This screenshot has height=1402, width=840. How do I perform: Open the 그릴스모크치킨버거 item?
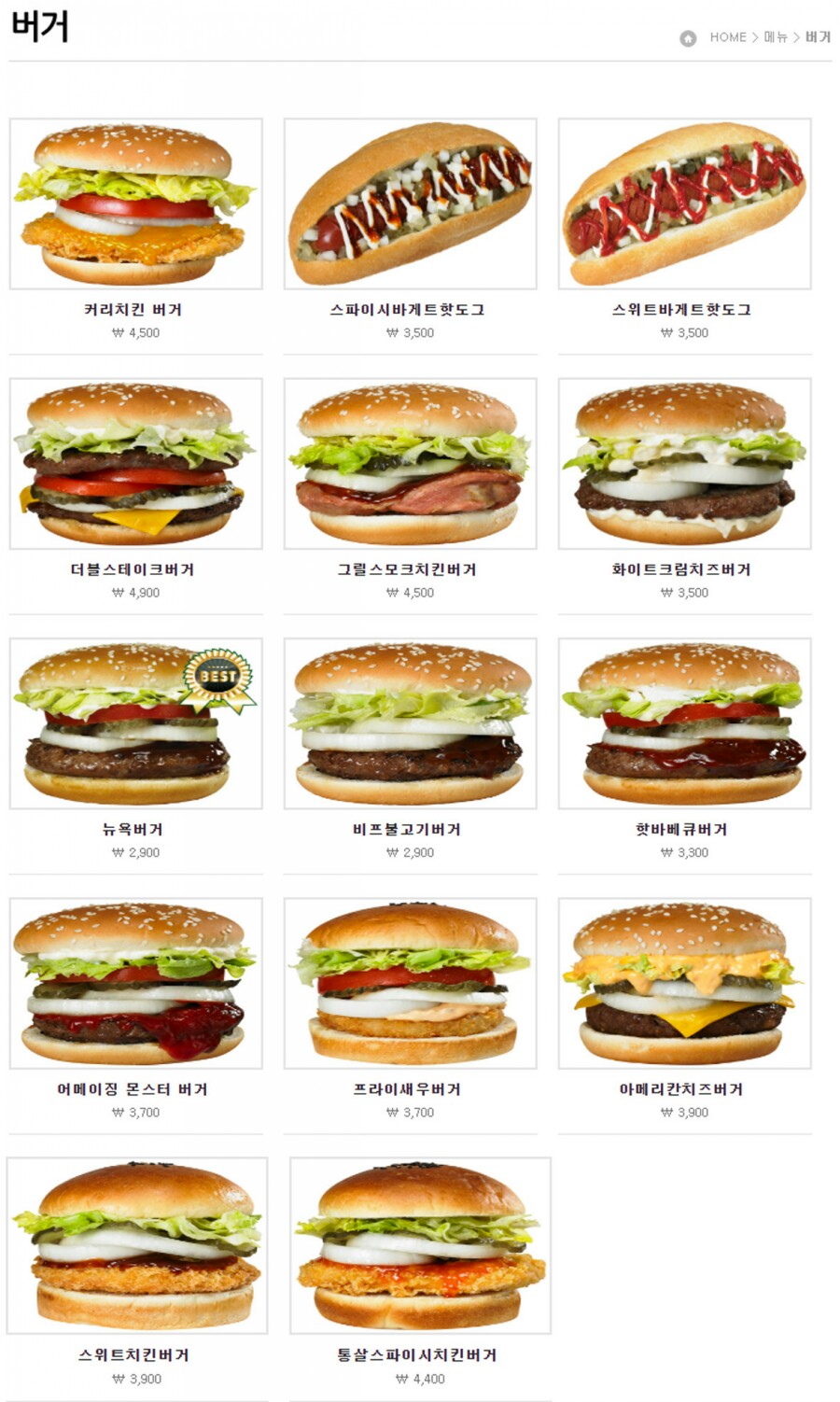coord(410,463)
